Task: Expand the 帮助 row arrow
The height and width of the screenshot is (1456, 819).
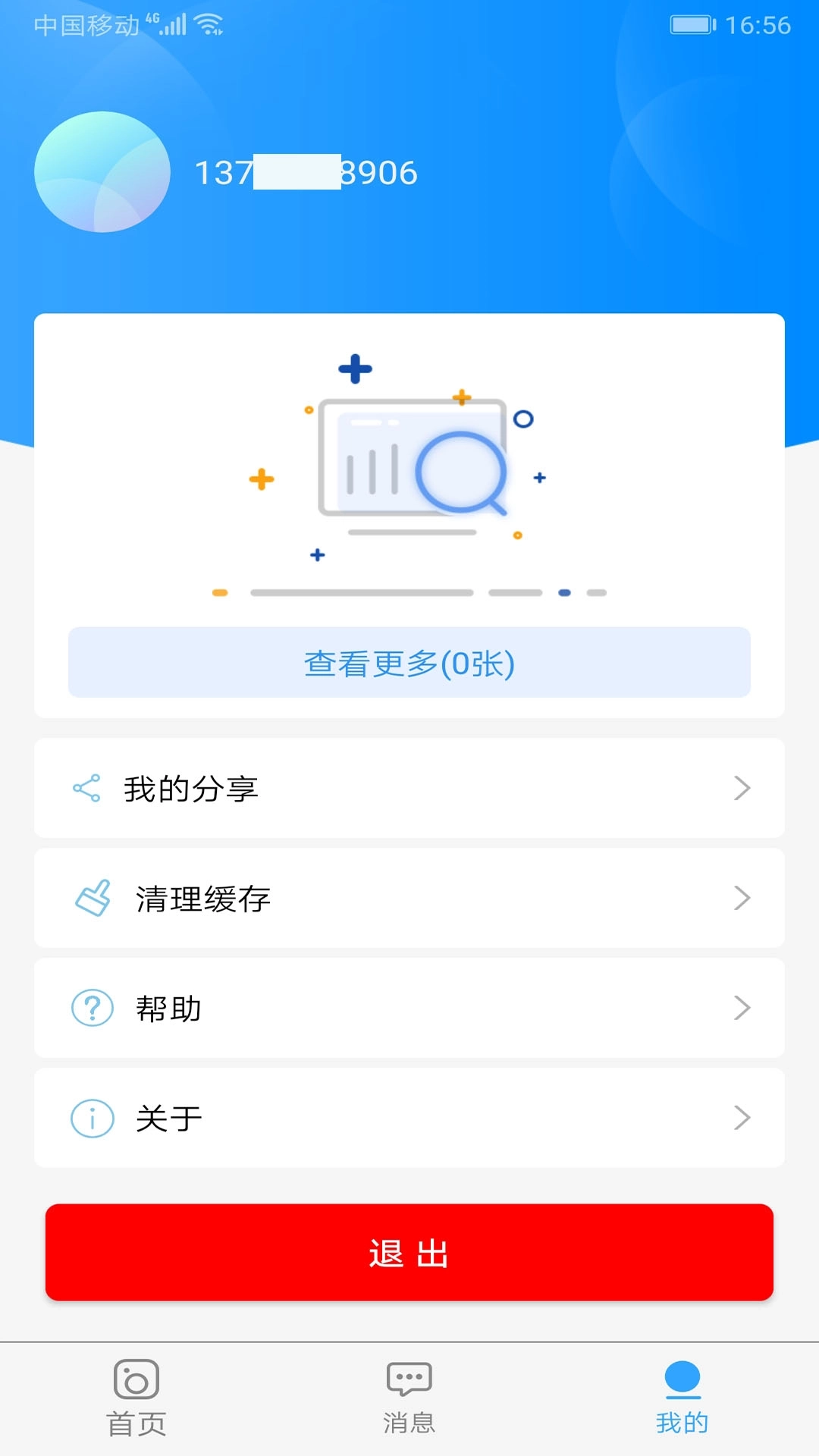Action: 743,1009
